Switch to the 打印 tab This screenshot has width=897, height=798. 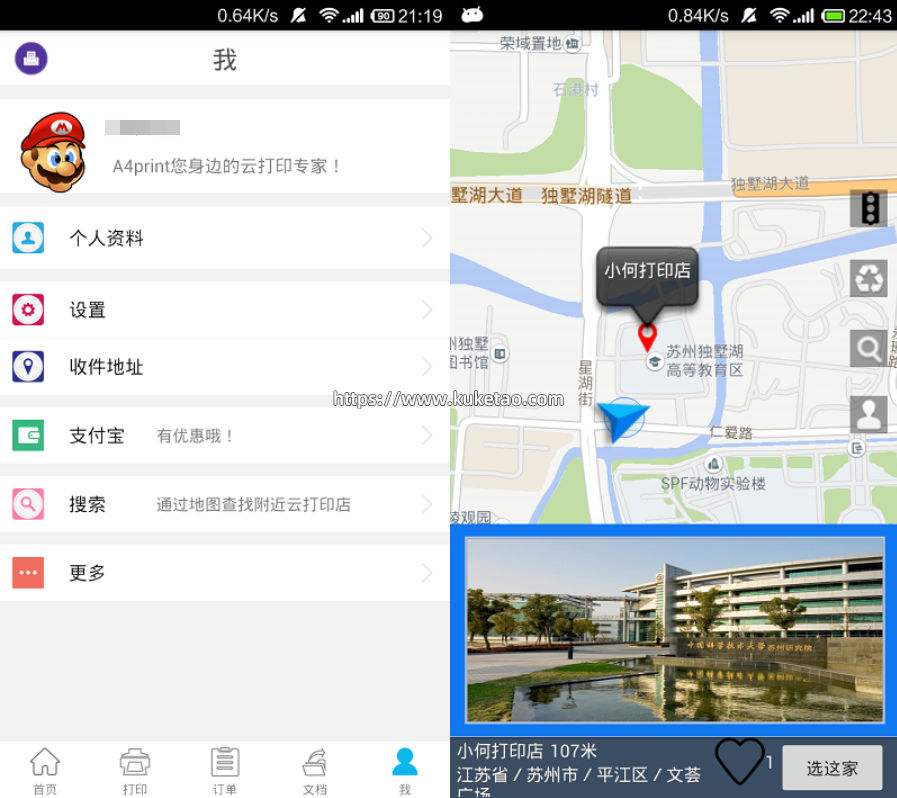click(135, 771)
